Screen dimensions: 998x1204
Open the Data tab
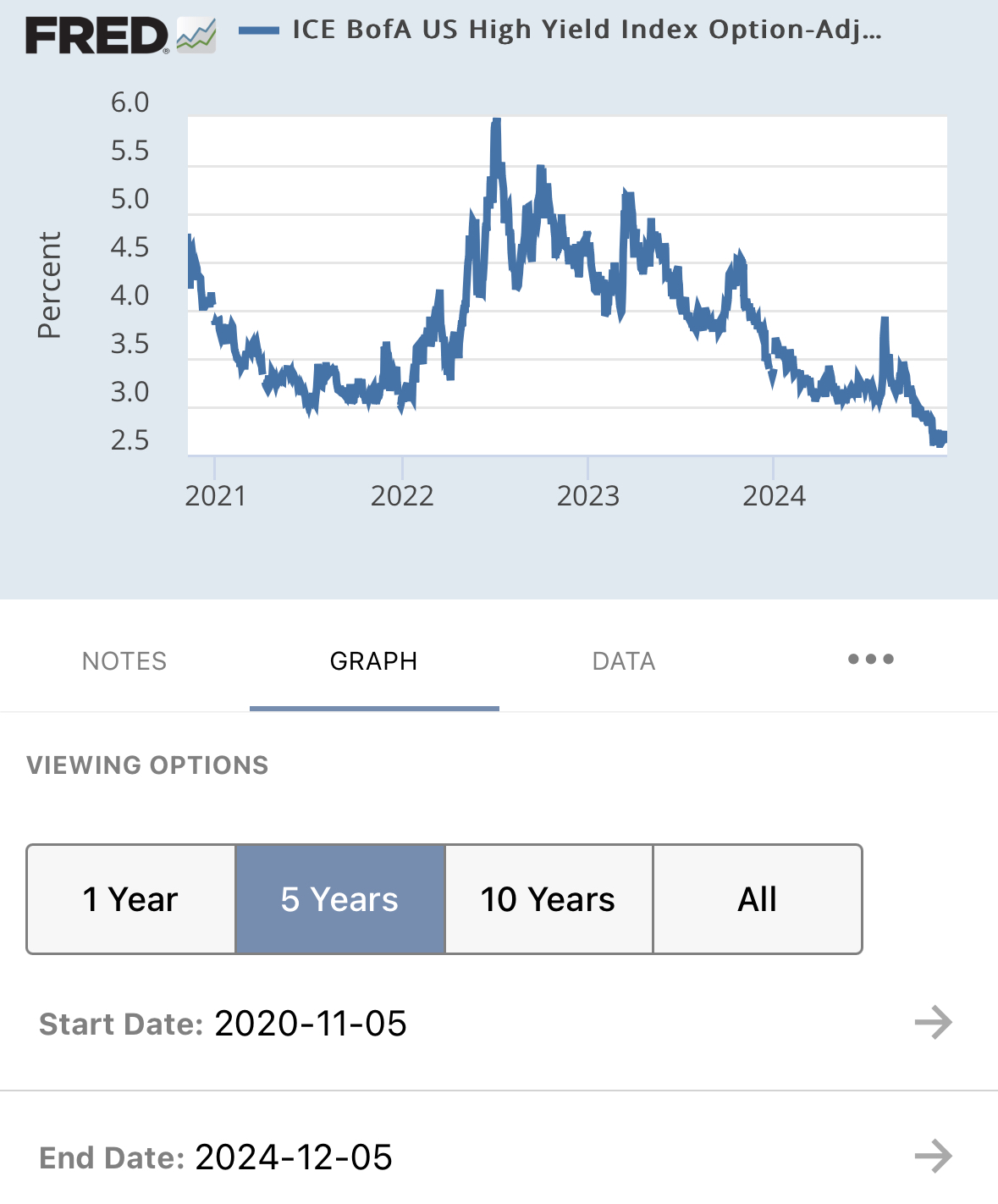point(624,661)
